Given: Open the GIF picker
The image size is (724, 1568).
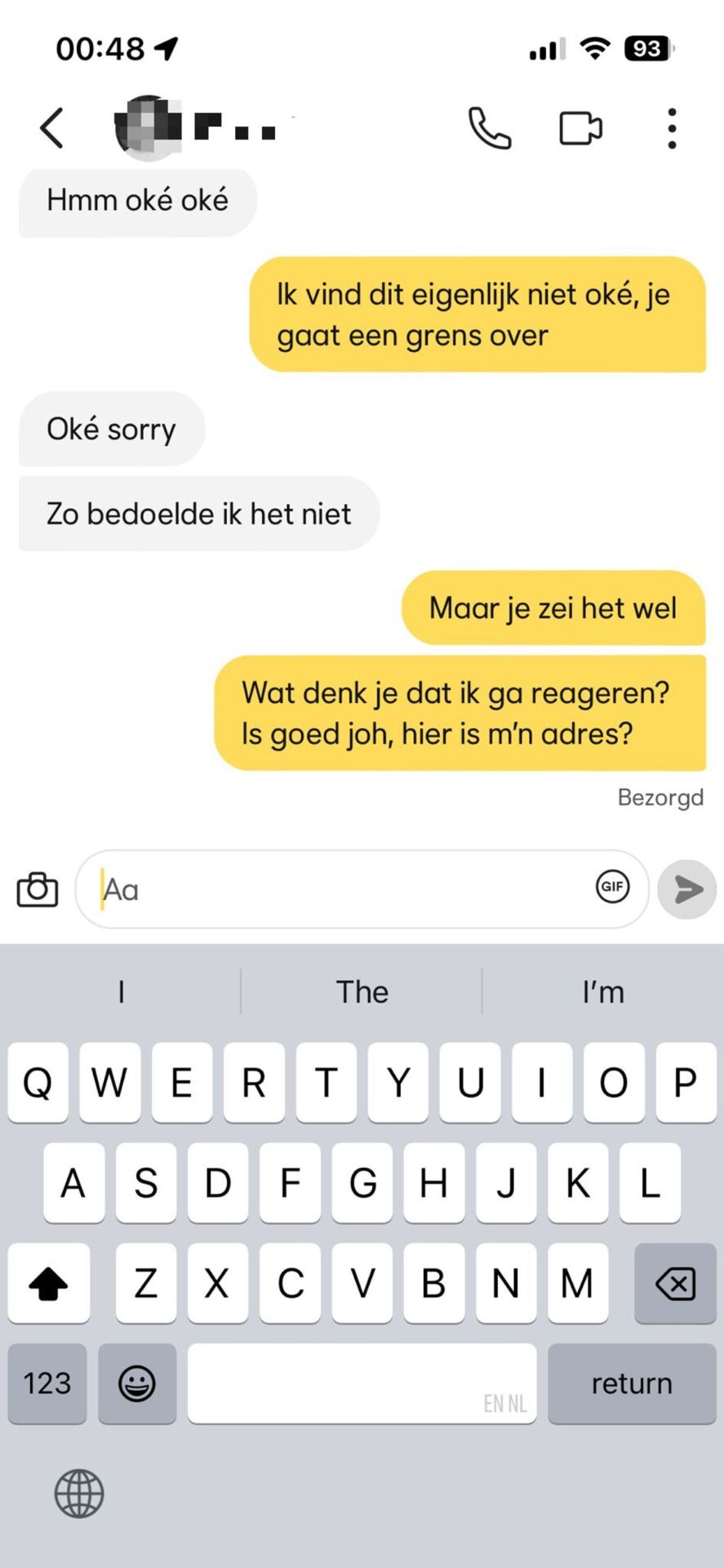Looking at the screenshot, I should [x=612, y=886].
